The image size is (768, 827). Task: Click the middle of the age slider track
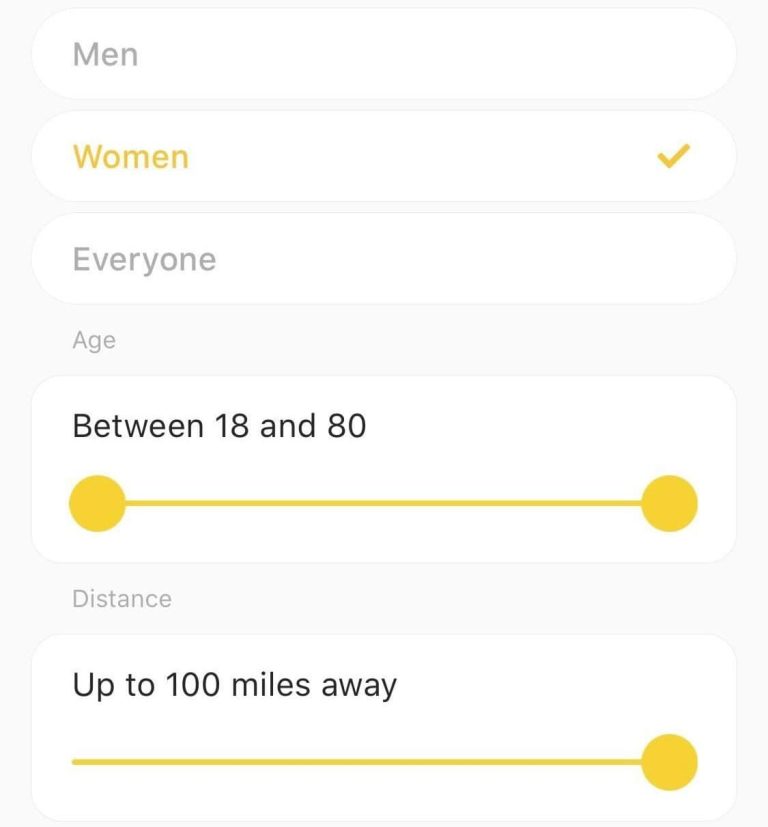[383, 504]
